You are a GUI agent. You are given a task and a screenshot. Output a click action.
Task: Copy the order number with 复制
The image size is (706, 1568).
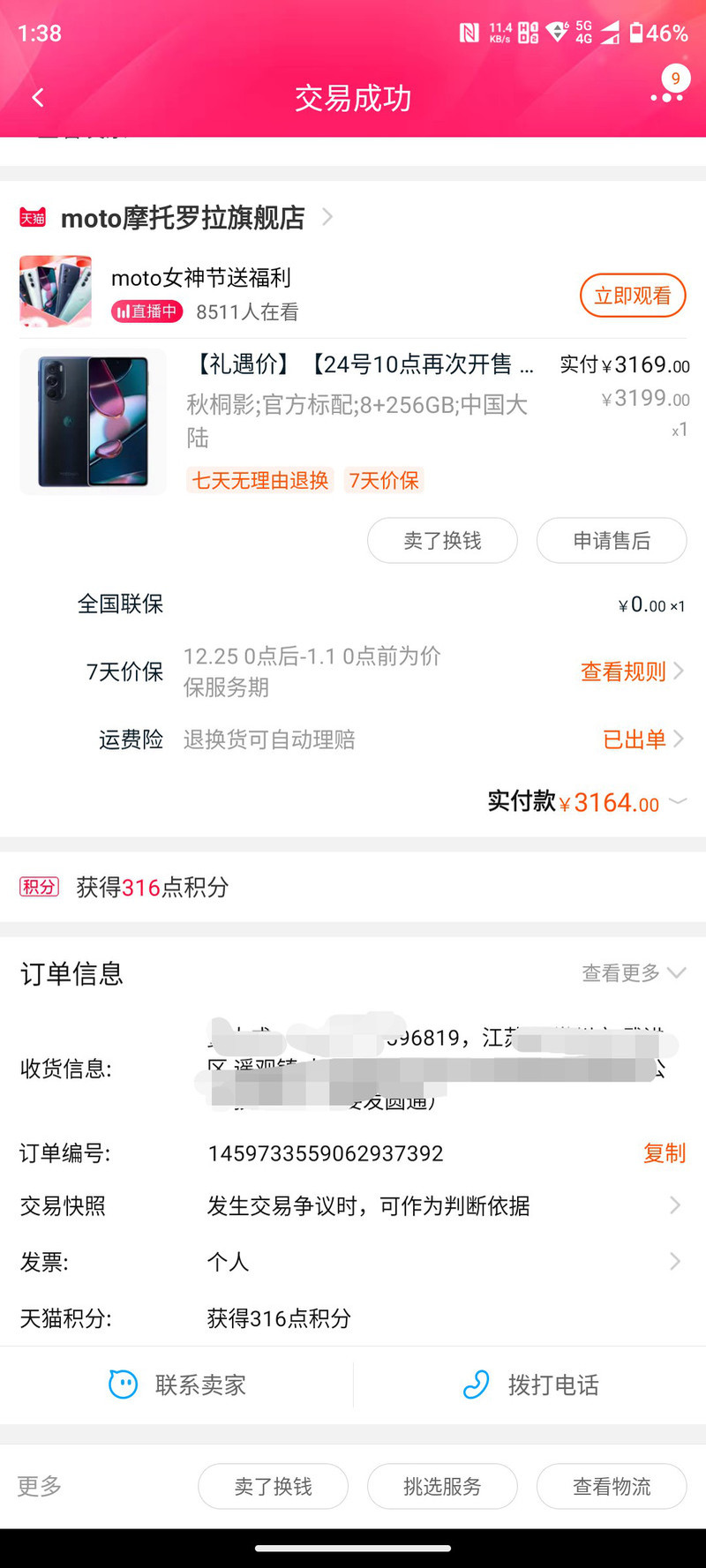(664, 1153)
